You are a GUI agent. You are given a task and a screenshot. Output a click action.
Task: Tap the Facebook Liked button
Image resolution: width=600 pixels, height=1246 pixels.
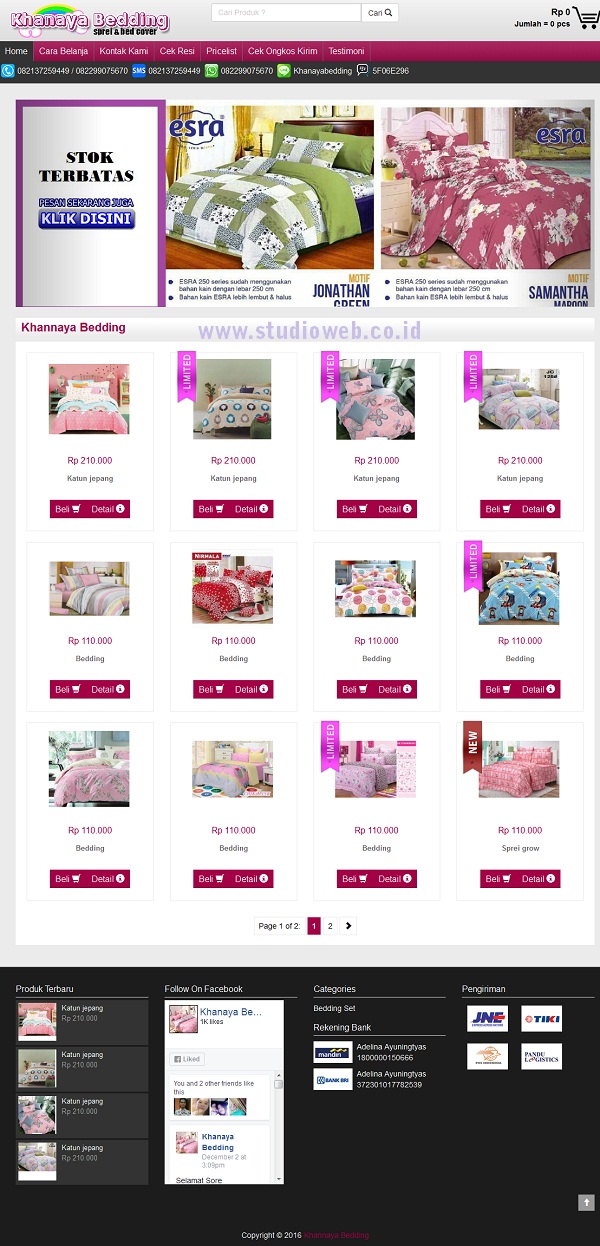(x=187, y=1058)
